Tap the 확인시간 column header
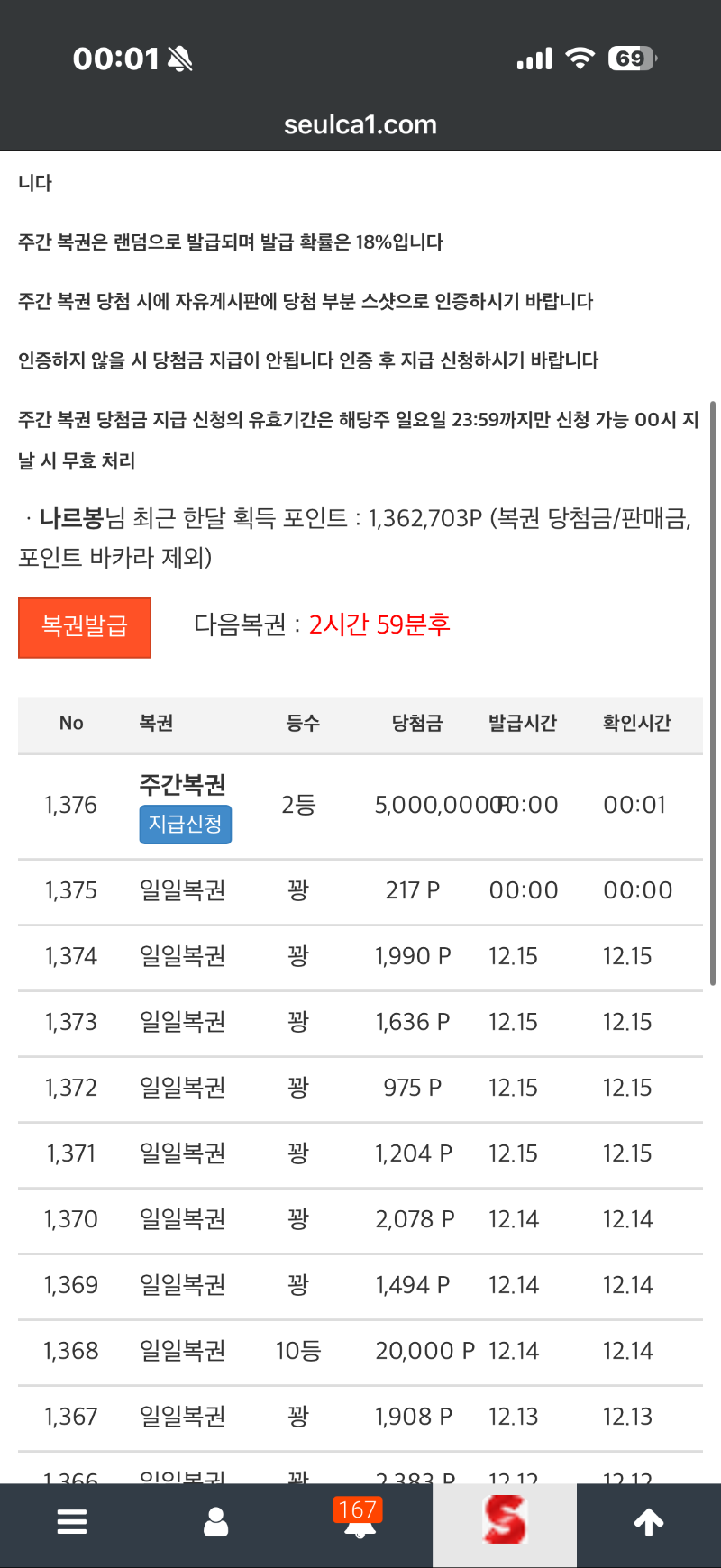 click(x=637, y=723)
